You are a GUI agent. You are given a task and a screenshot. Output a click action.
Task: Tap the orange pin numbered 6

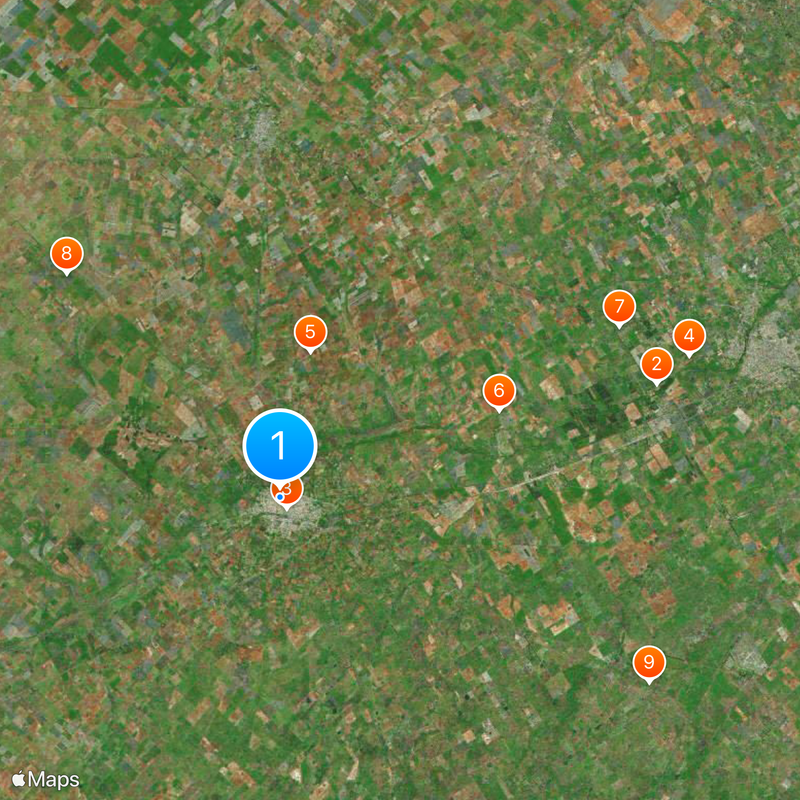pos(499,390)
